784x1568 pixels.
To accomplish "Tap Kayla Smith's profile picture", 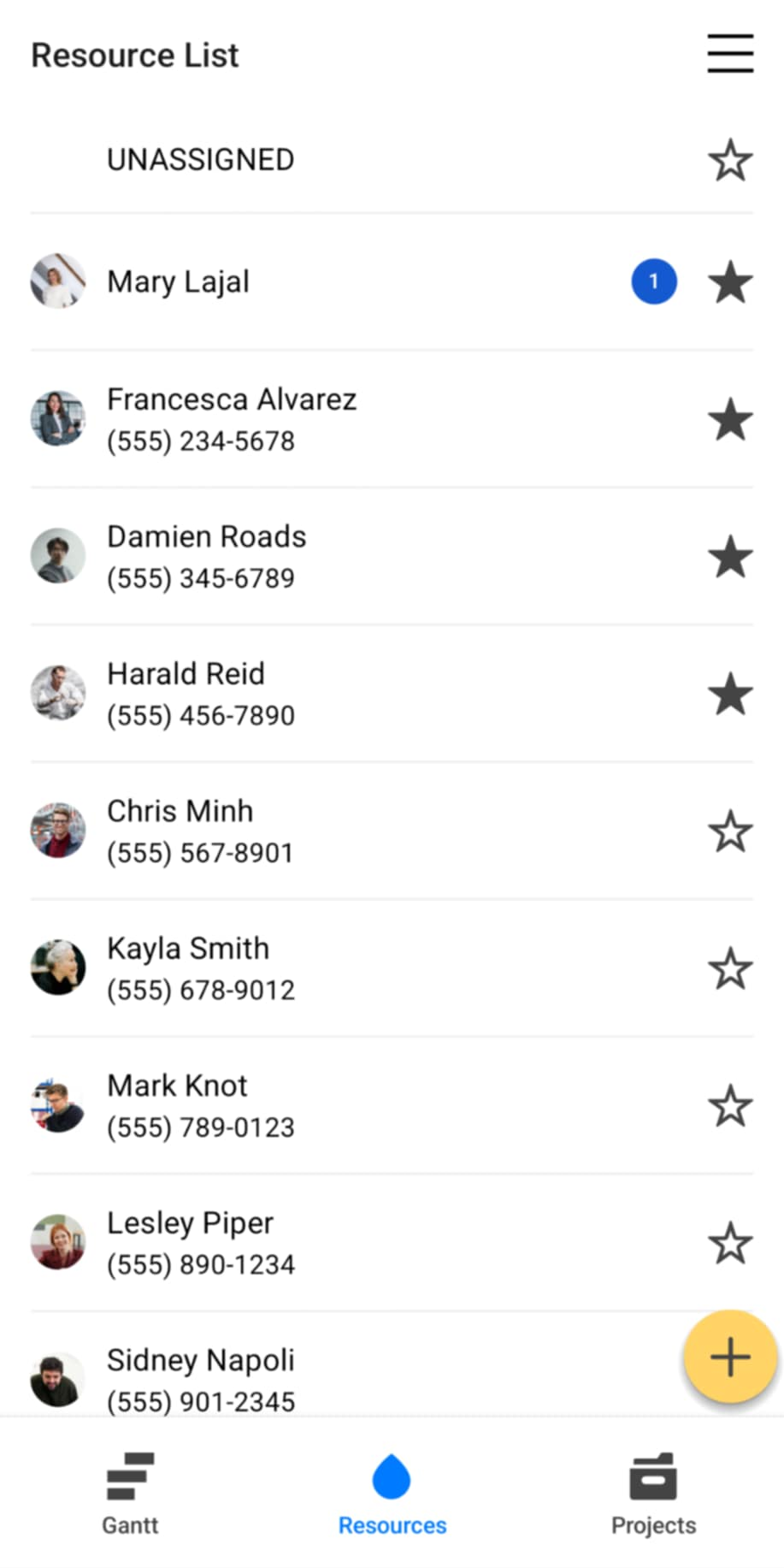I will click(x=57, y=967).
